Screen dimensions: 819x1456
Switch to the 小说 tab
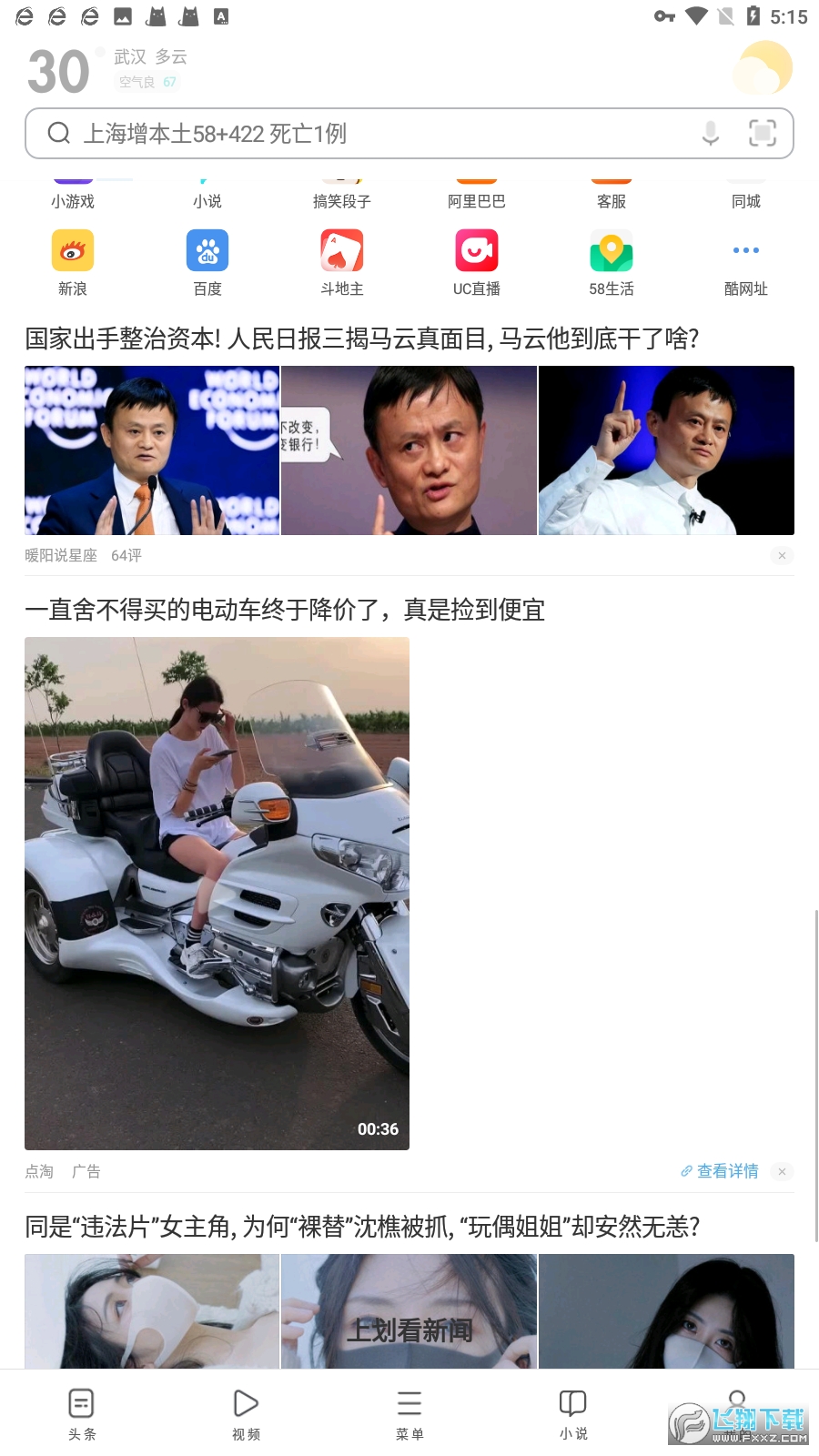click(x=573, y=1413)
